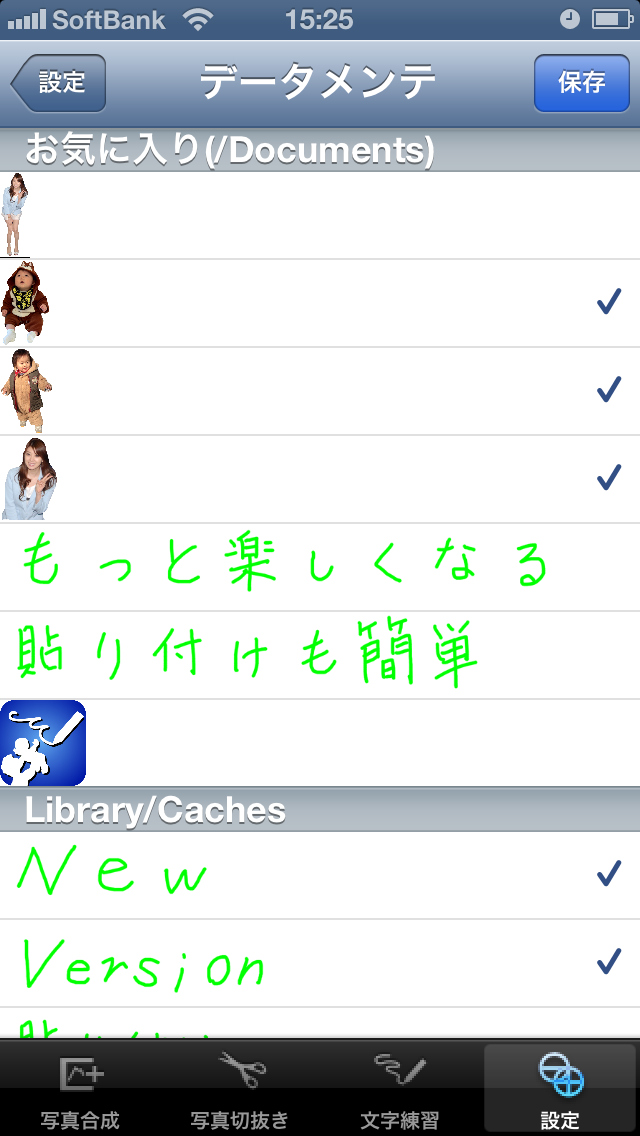The height and width of the screenshot is (1136, 640).
Task: Uncheck the New handwriting row
Action: (320, 876)
